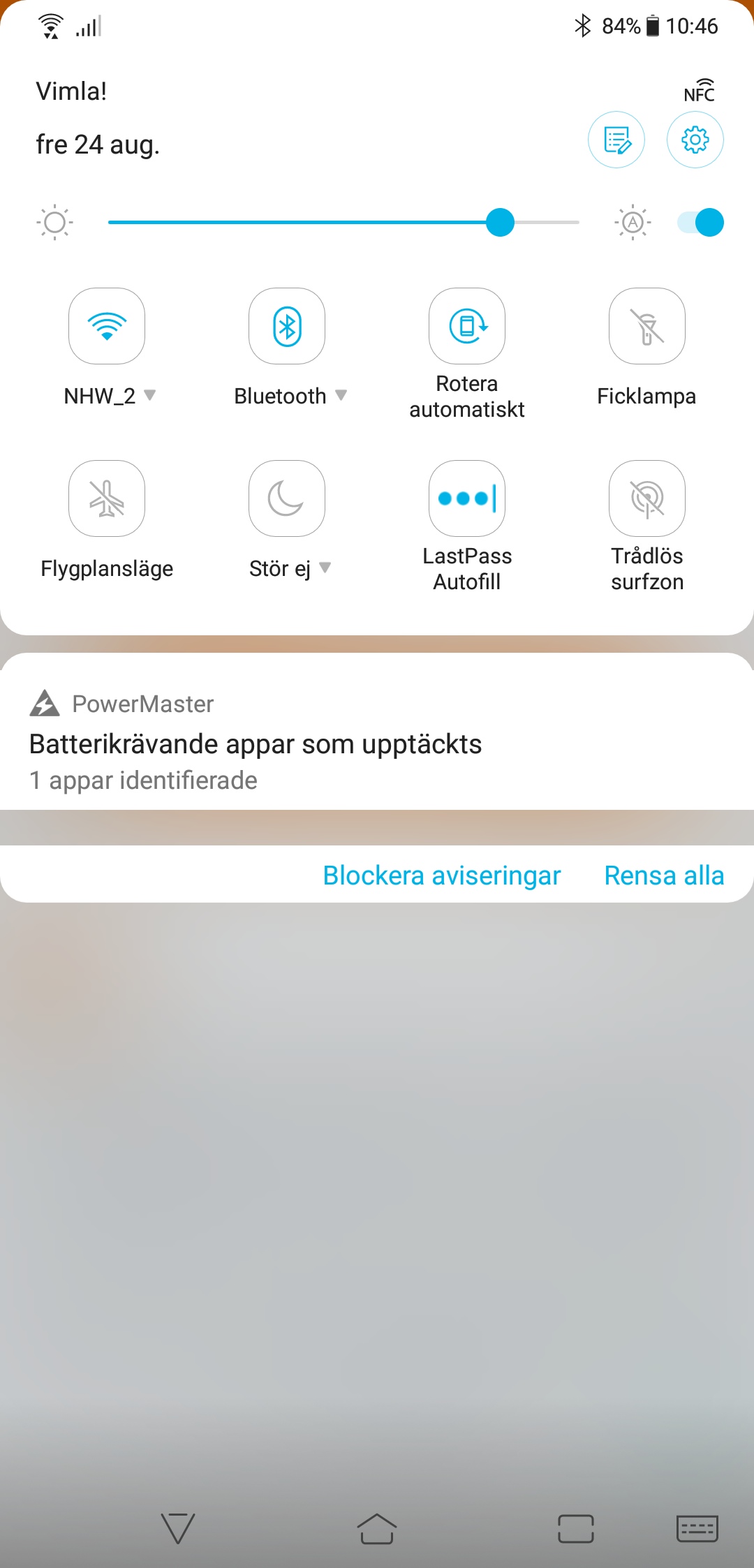Enable Stör ej mode
This screenshot has height=1568, width=754.
287,498
